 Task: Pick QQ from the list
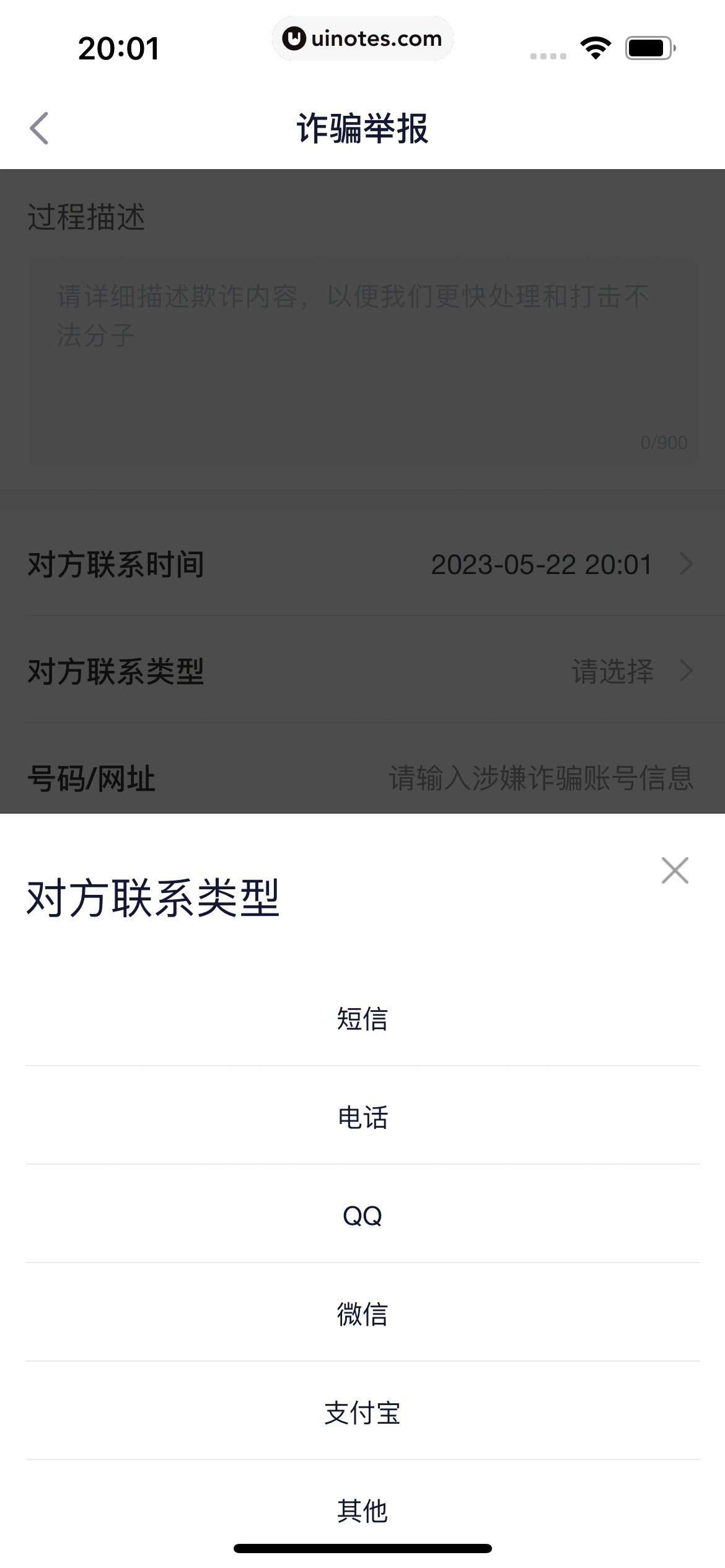[x=362, y=1216]
